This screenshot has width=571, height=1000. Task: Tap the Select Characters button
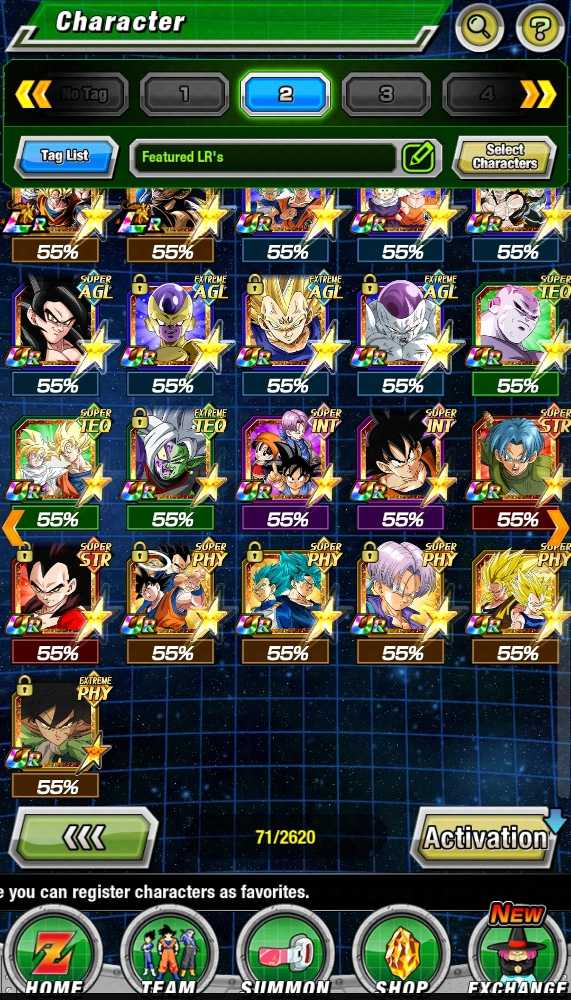tap(504, 157)
